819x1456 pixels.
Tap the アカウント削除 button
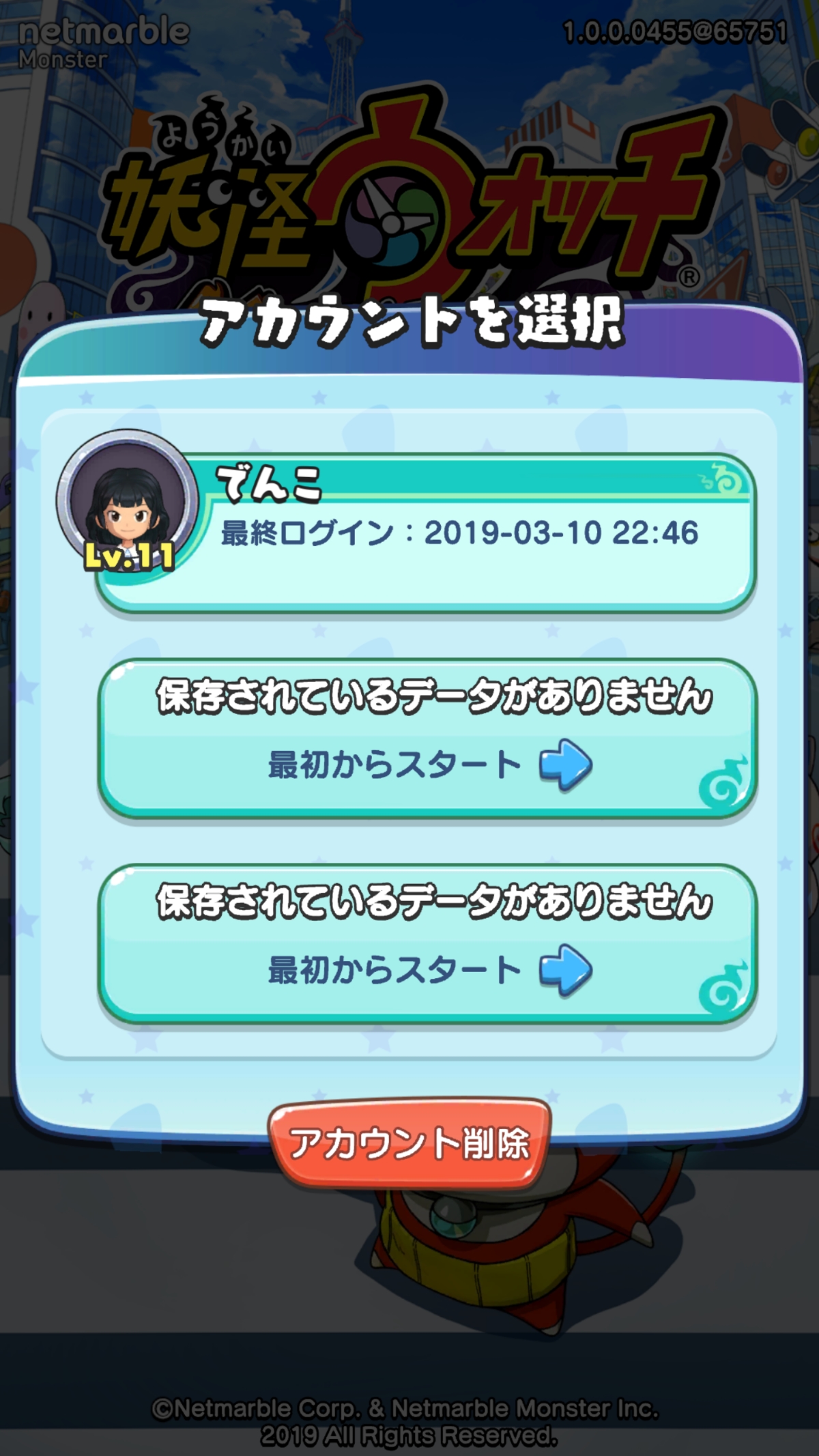click(x=409, y=1143)
